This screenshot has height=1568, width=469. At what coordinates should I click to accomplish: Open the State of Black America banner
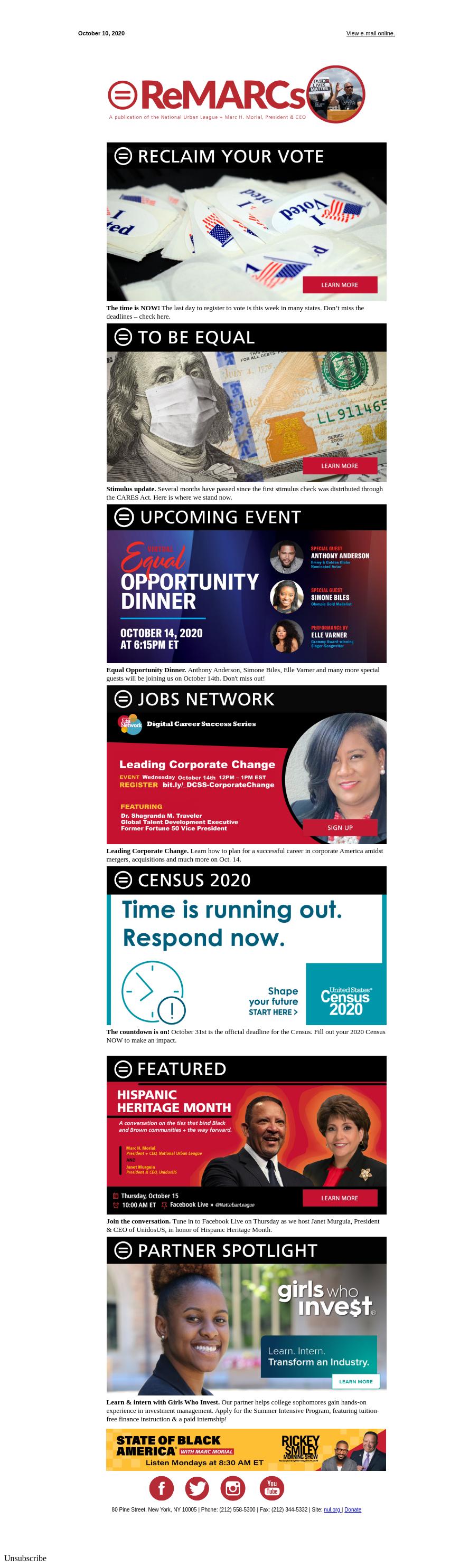click(x=246, y=1450)
